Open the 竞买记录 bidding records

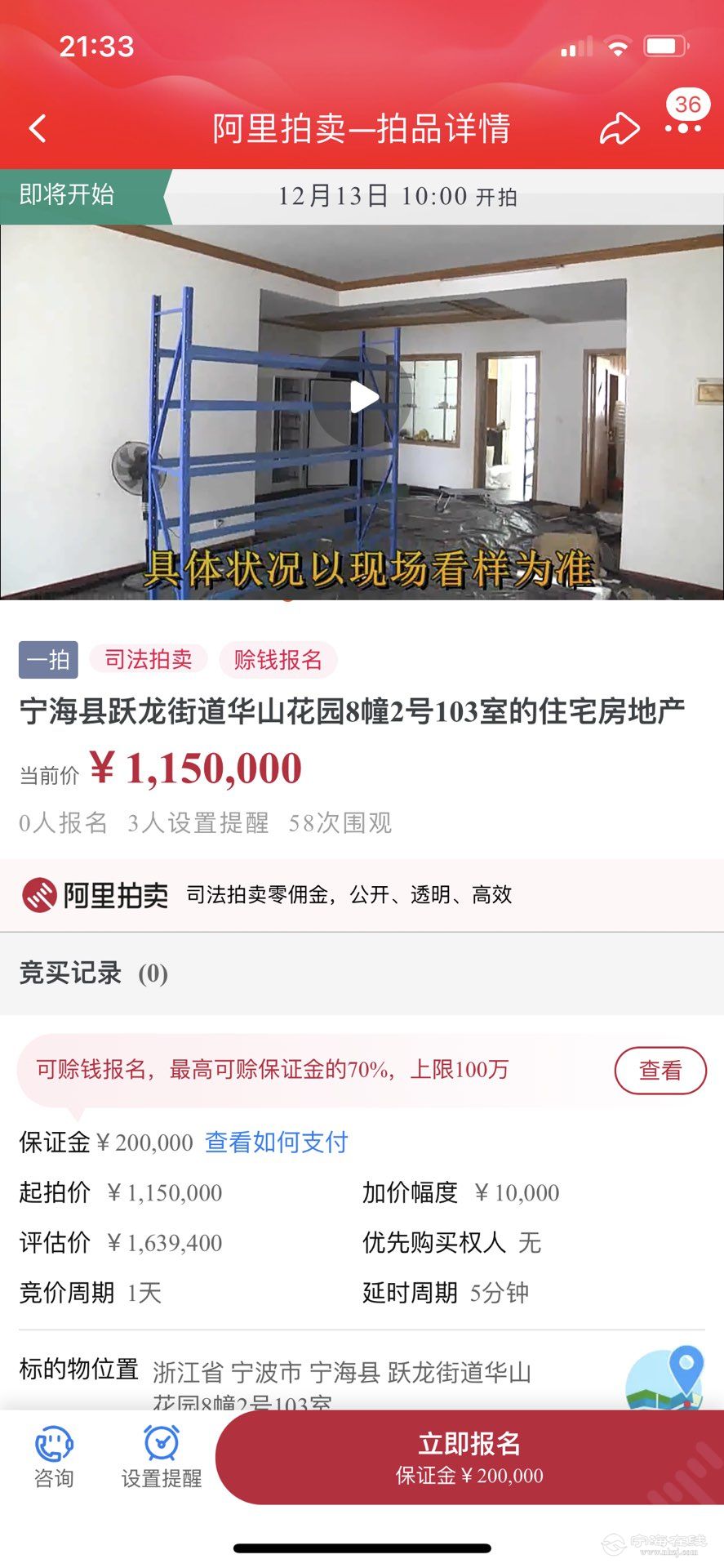(x=94, y=973)
